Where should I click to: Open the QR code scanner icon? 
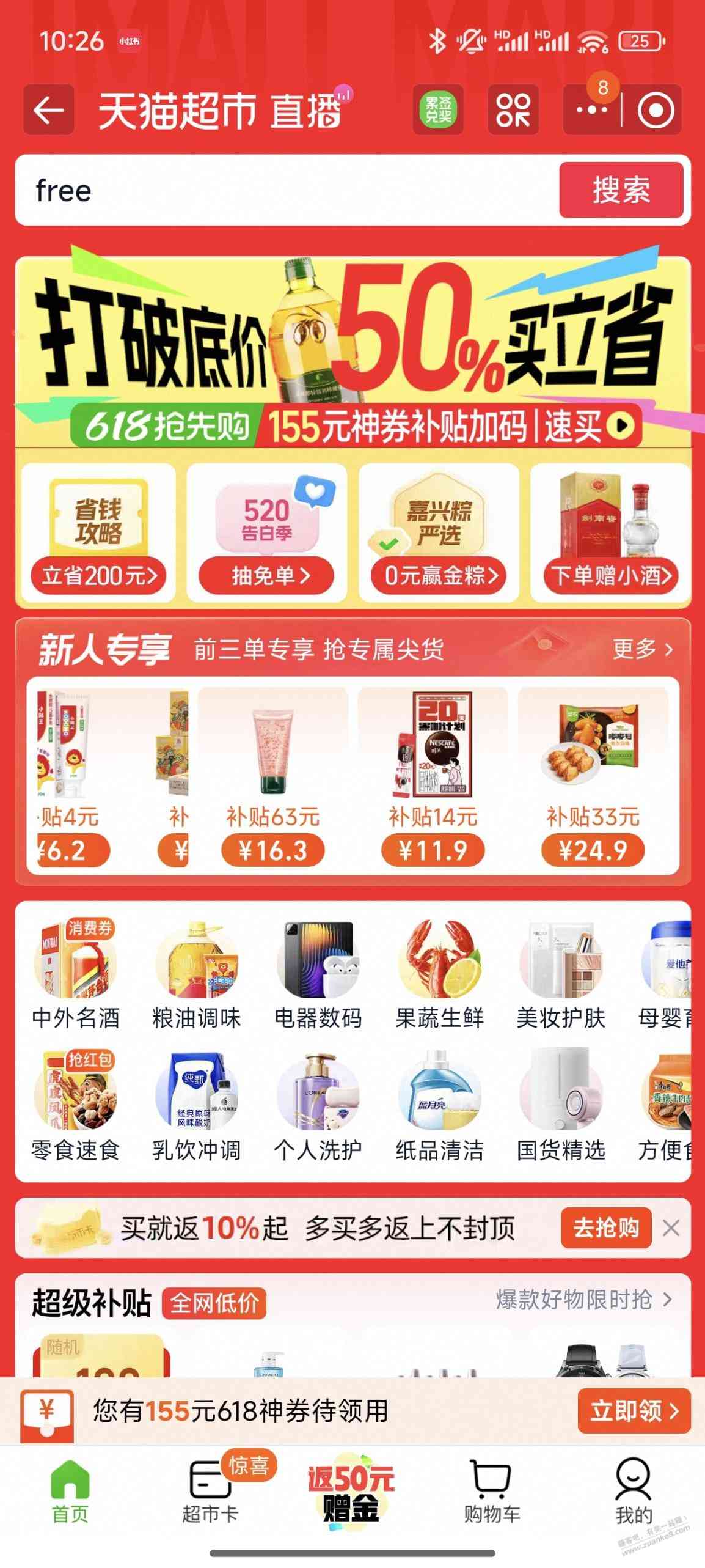click(513, 111)
